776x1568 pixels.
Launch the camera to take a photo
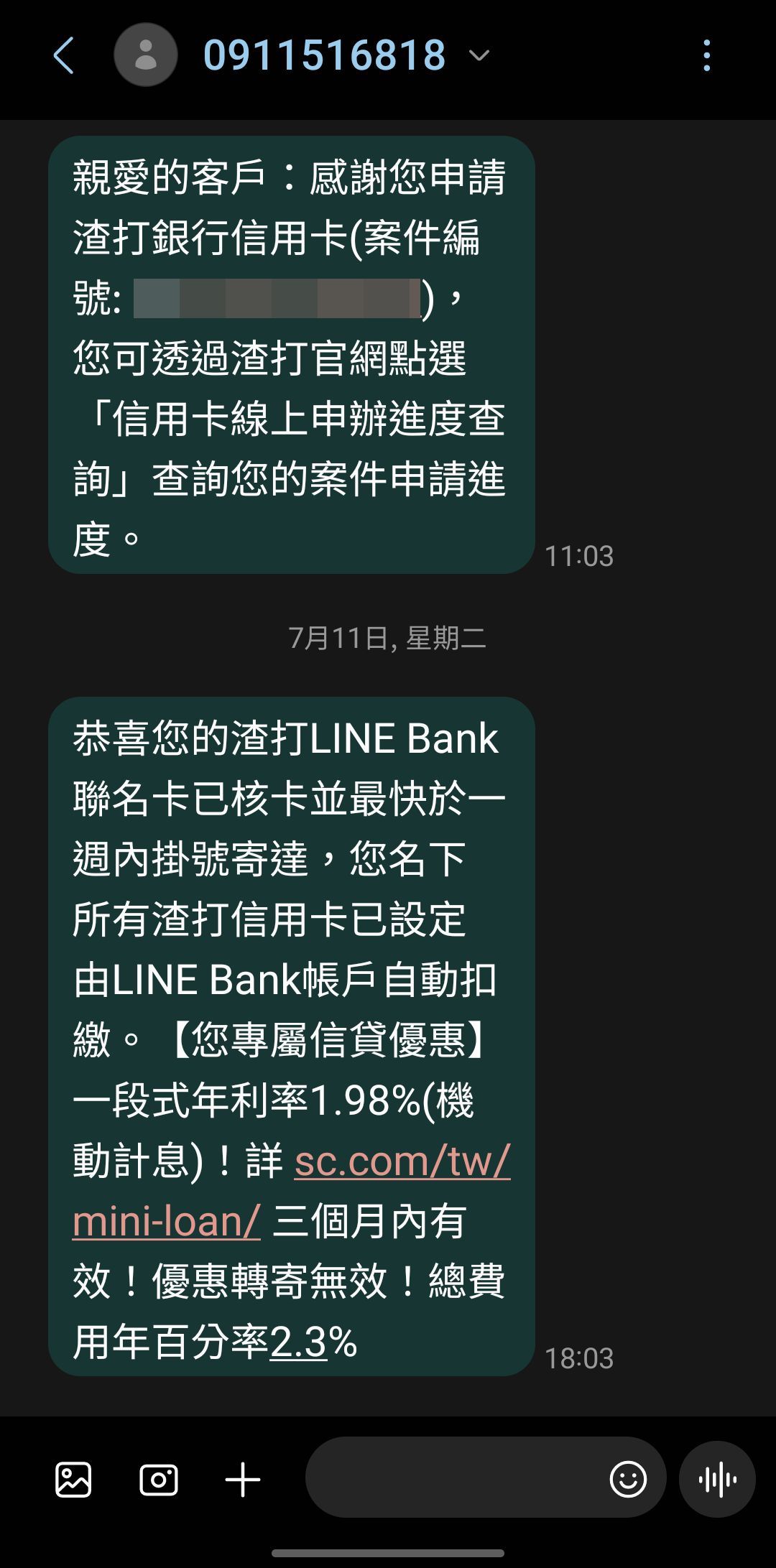tap(159, 1480)
